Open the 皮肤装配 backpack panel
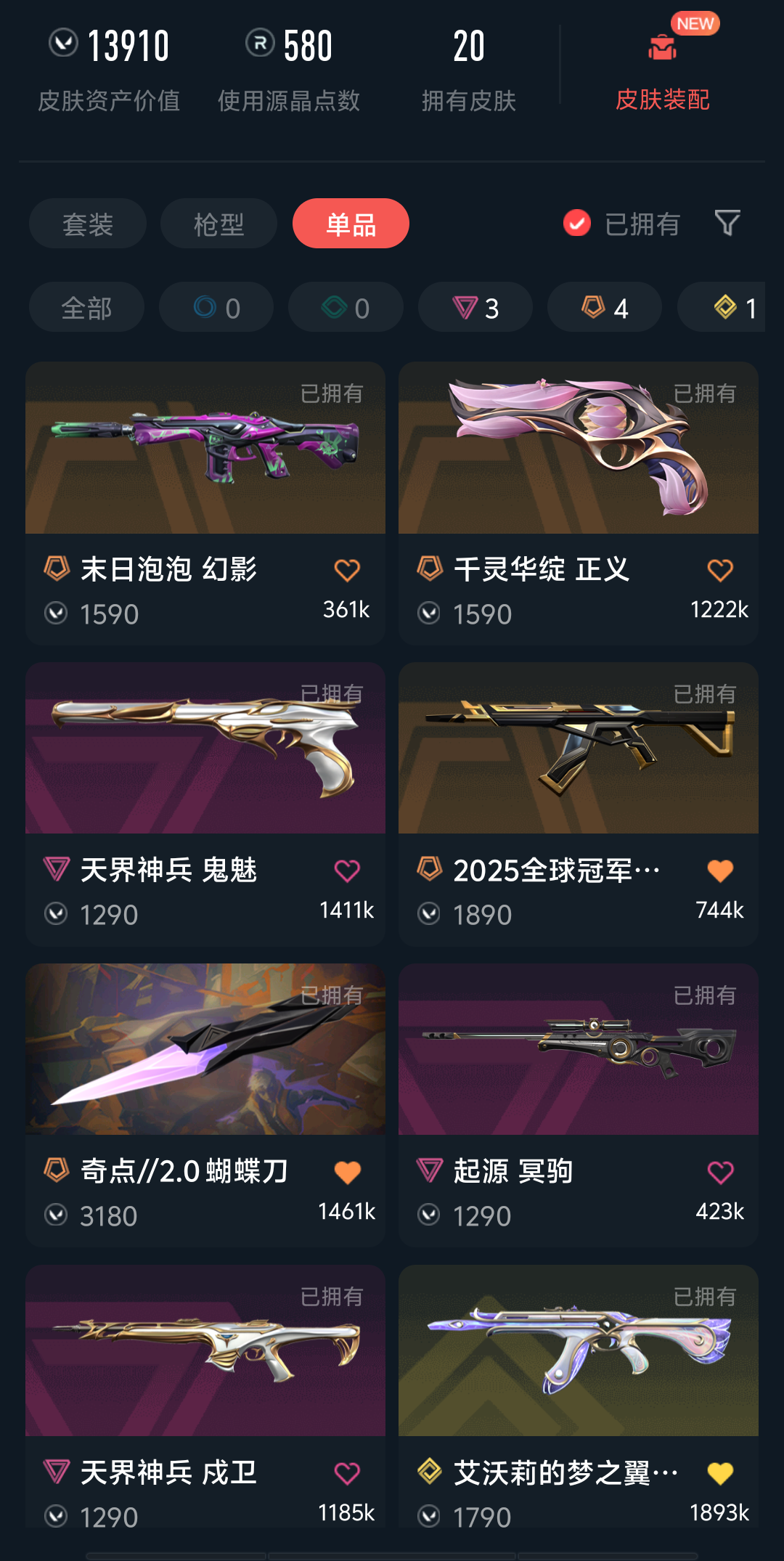This screenshot has width=784, height=1561. (662, 69)
